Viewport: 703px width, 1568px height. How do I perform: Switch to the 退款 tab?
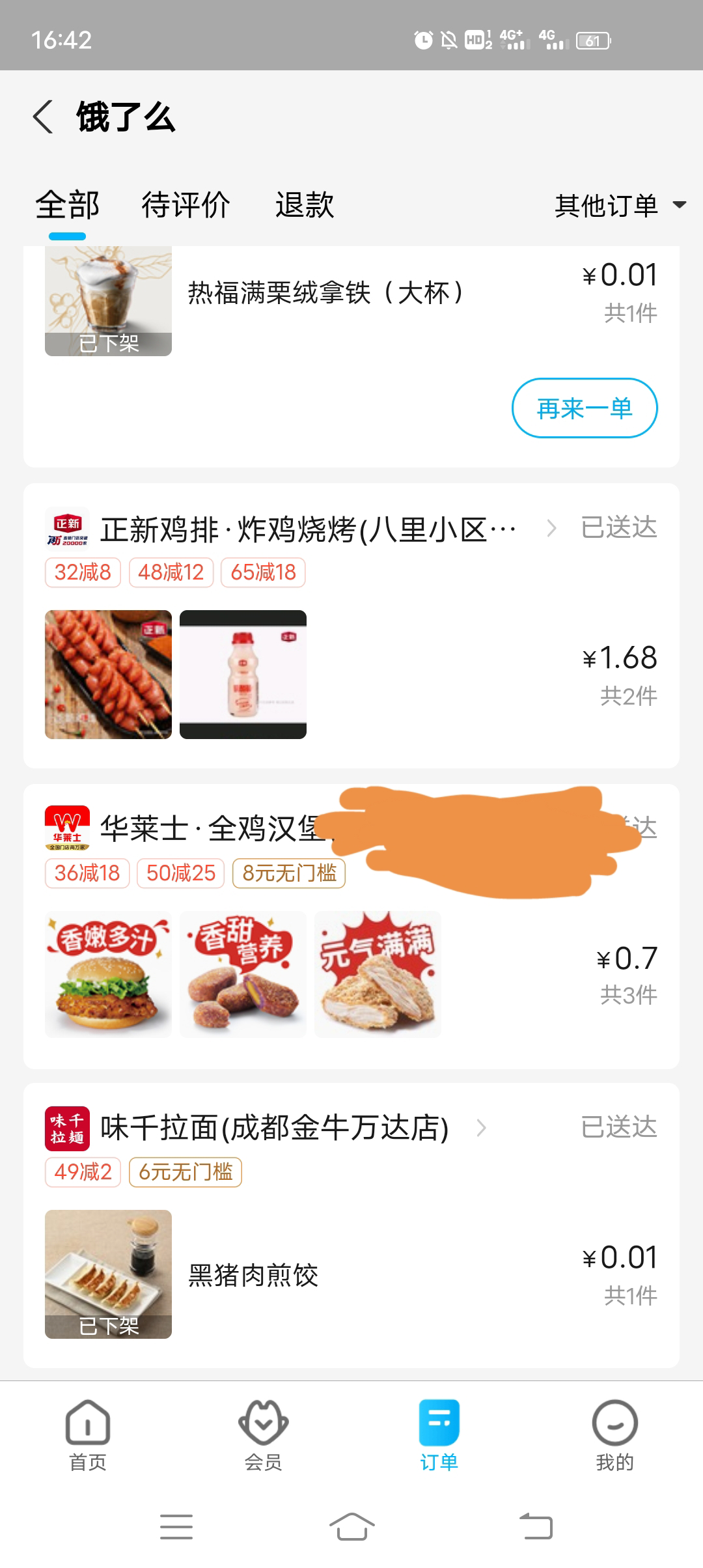point(304,205)
